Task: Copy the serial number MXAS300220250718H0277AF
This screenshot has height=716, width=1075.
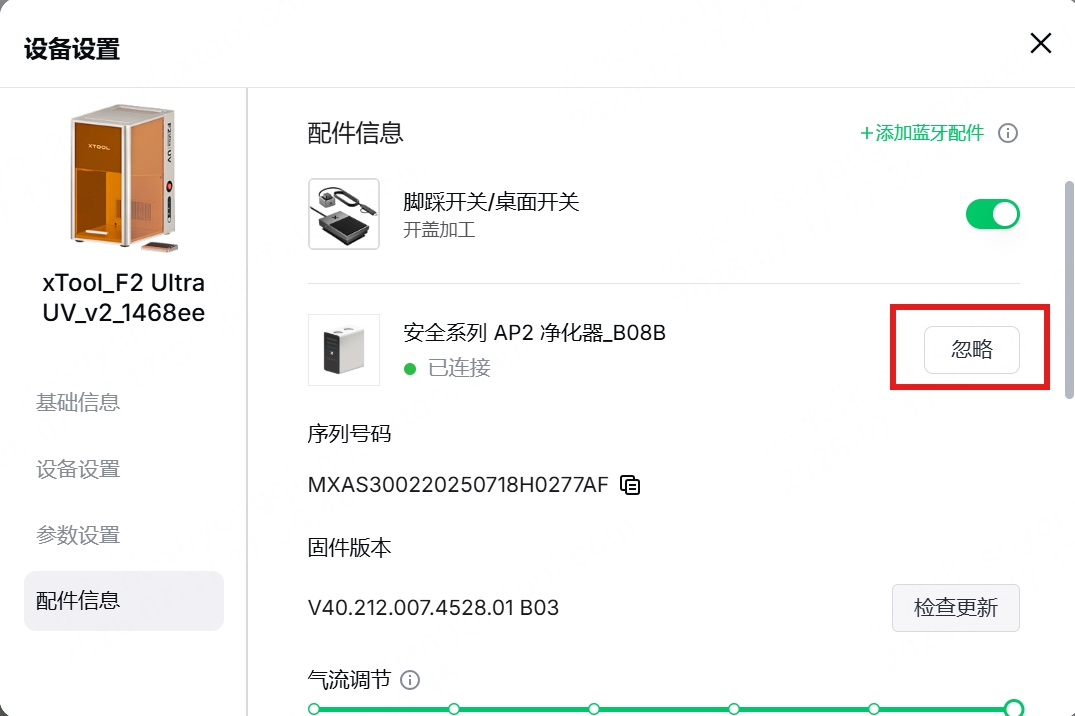Action: [x=630, y=485]
